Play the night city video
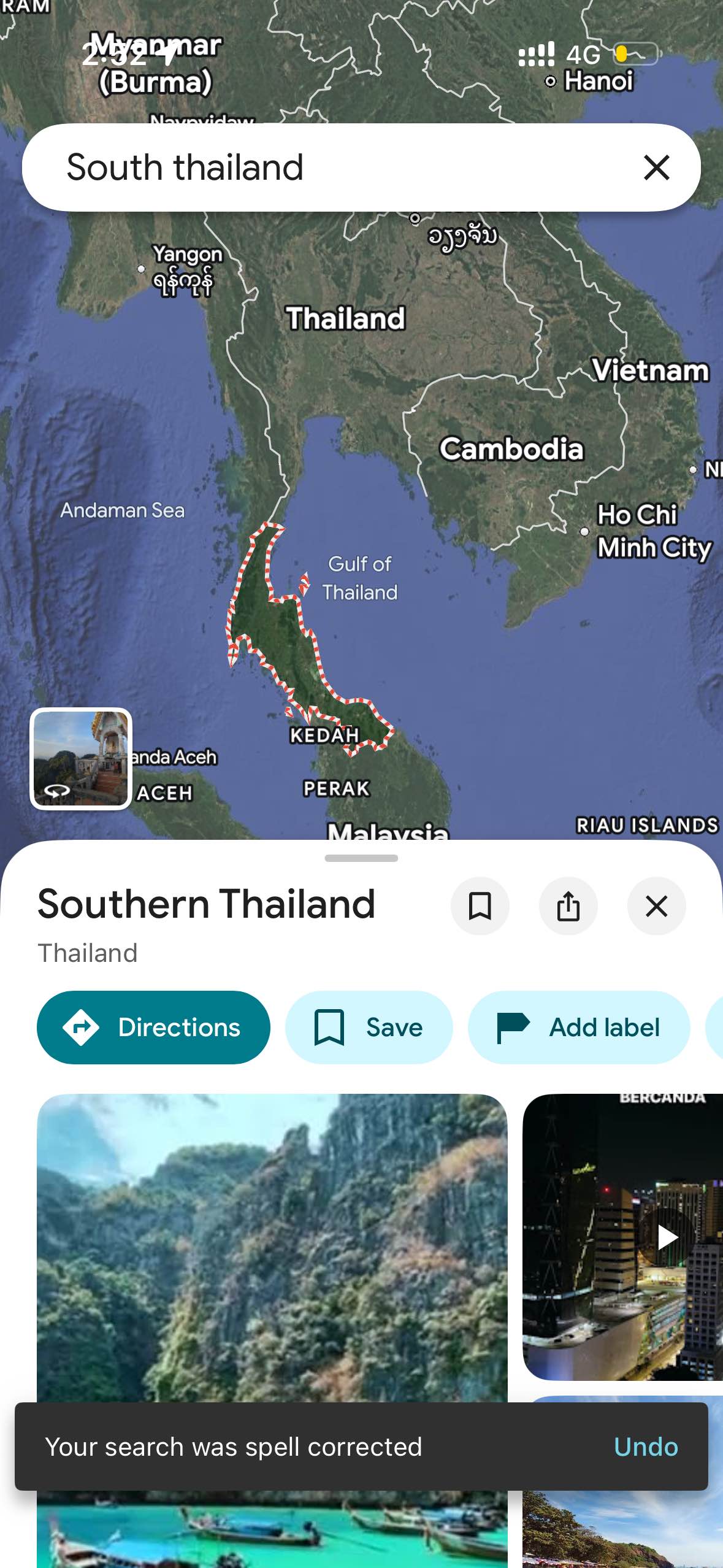 [x=667, y=1237]
